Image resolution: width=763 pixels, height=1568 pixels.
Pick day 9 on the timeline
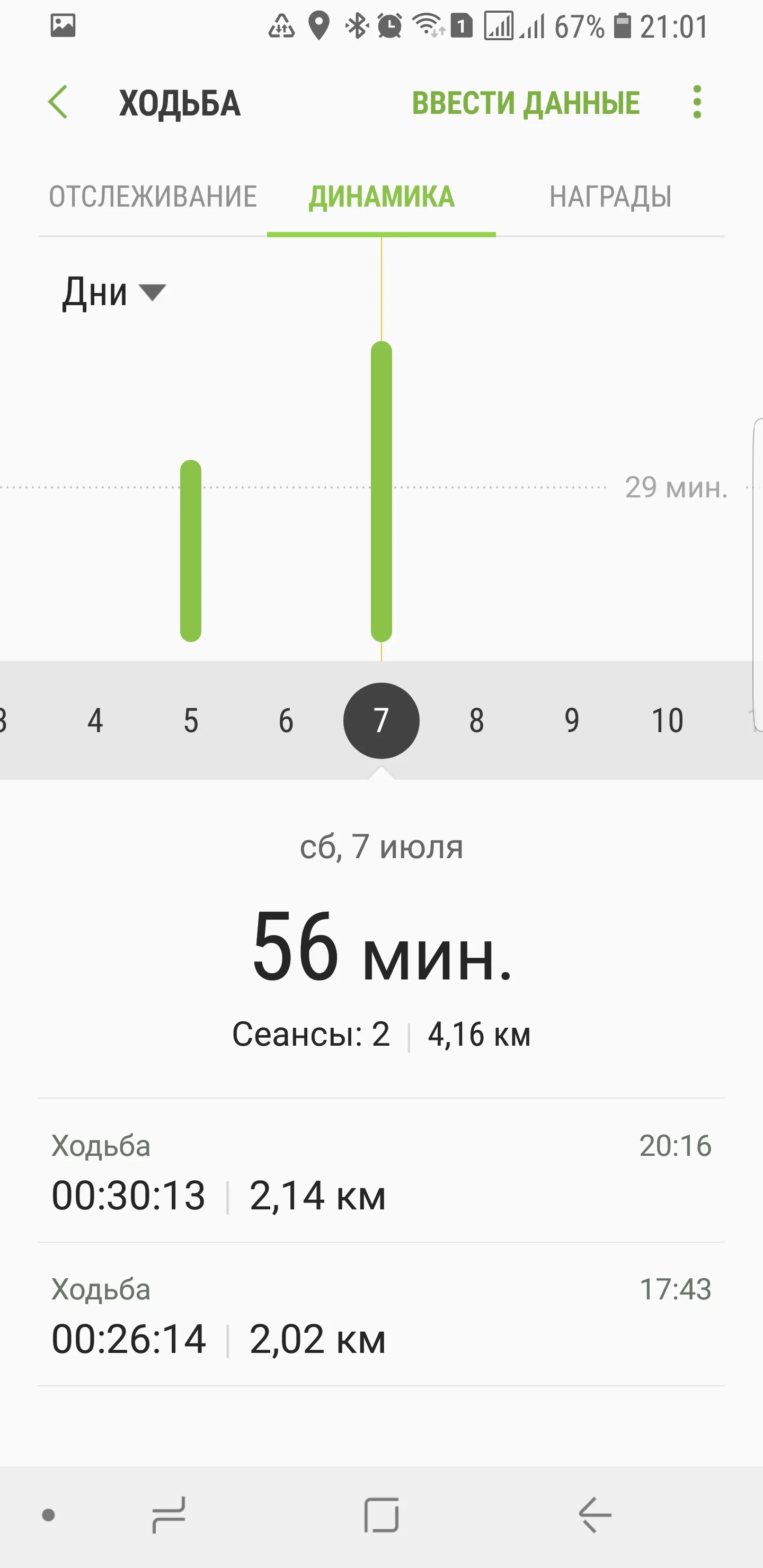[x=572, y=720]
